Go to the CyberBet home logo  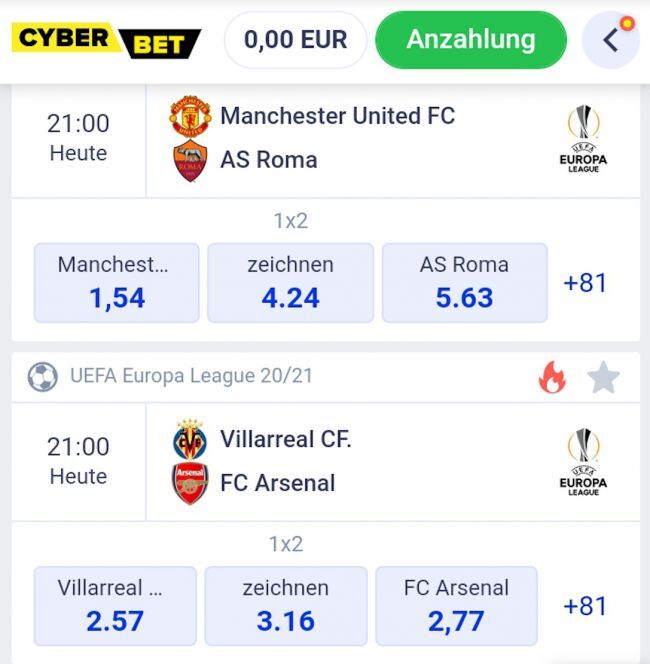tap(106, 40)
